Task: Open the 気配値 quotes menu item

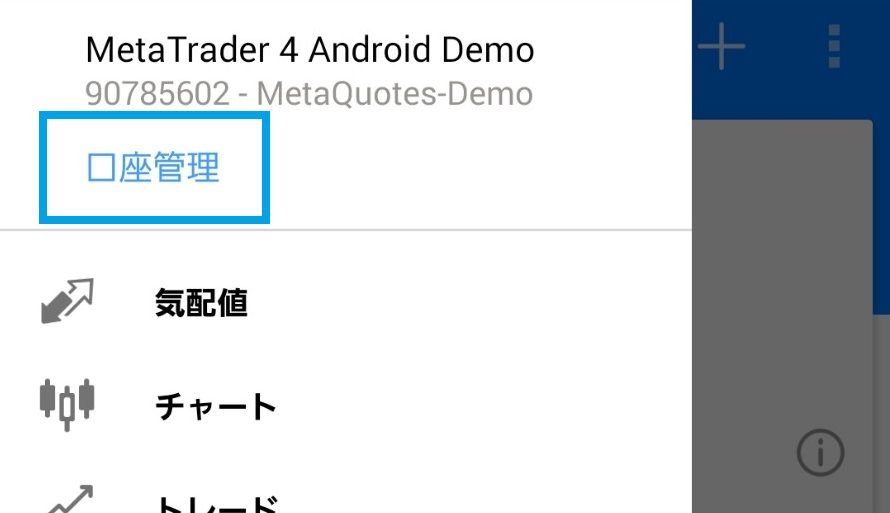Action: click(201, 302)
